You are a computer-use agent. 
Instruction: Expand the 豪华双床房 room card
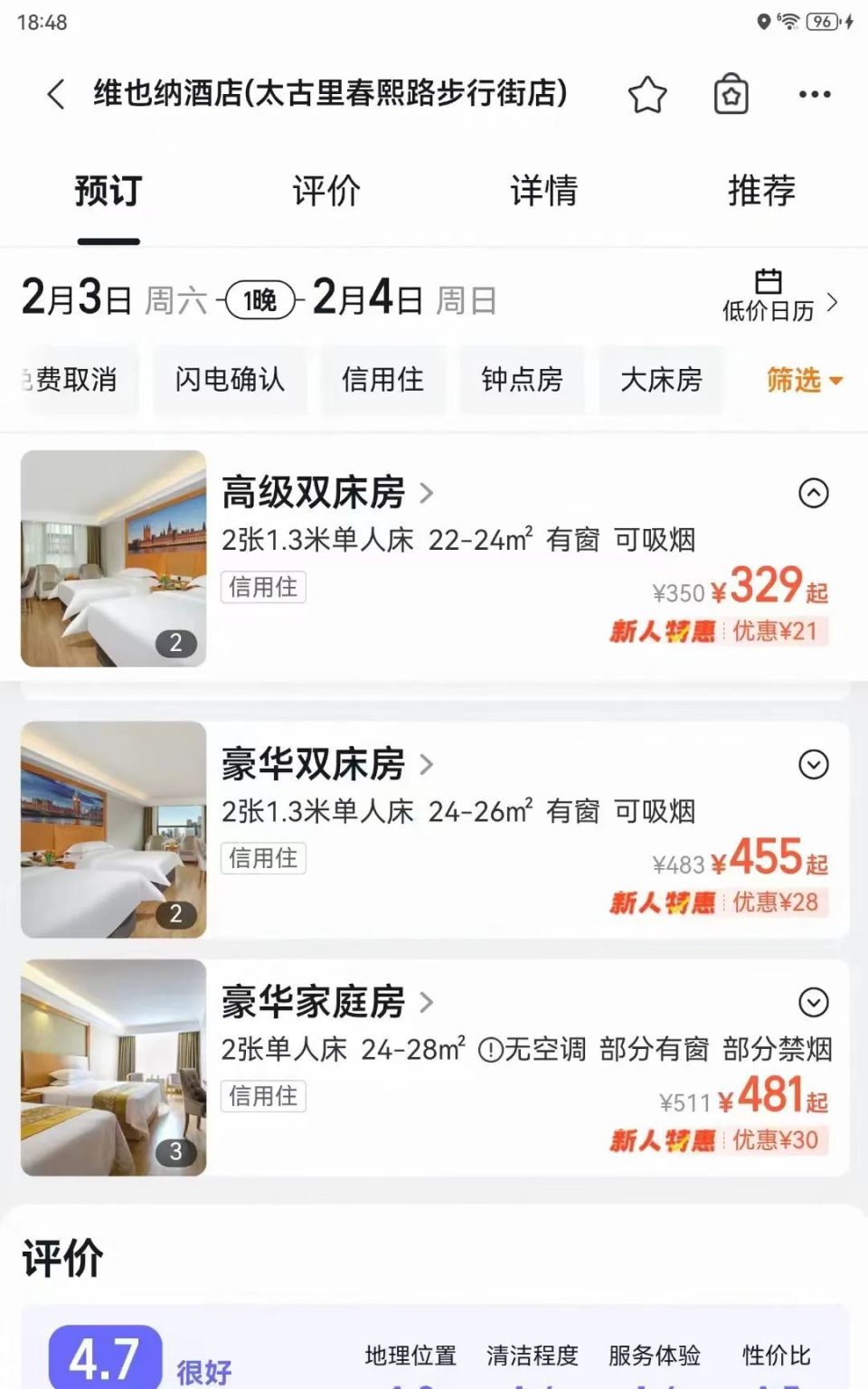click(812, 764)
